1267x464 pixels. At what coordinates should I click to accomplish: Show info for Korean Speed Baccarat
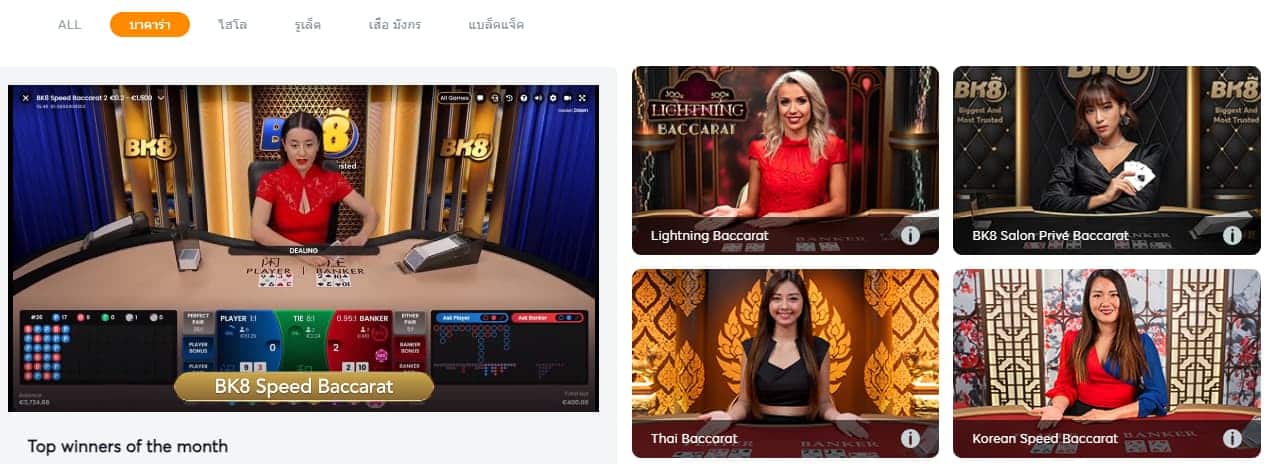point(1232,438)
